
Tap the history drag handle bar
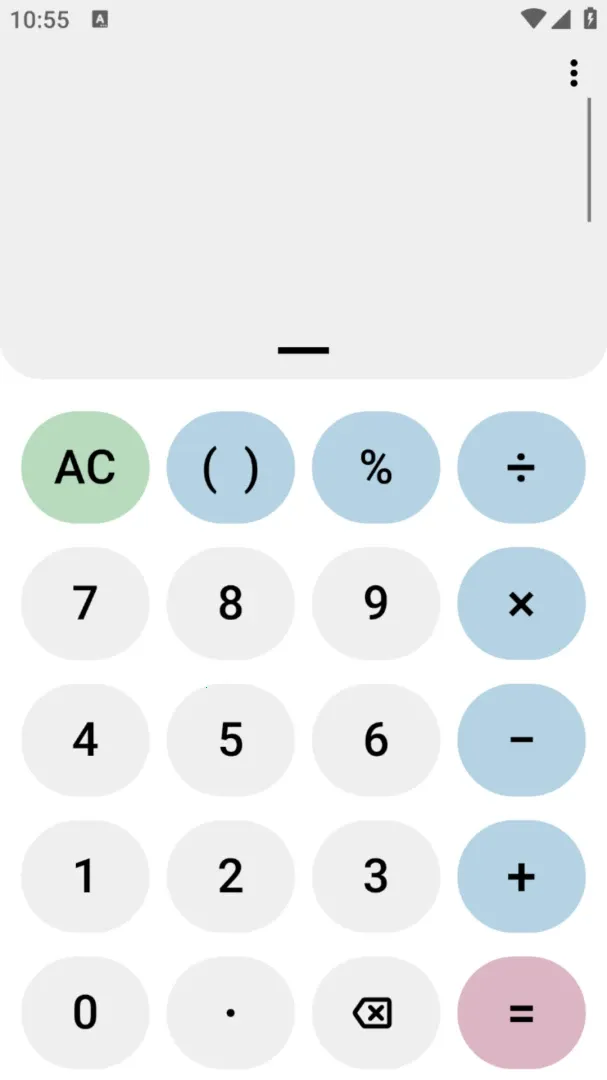click(303, 350)
